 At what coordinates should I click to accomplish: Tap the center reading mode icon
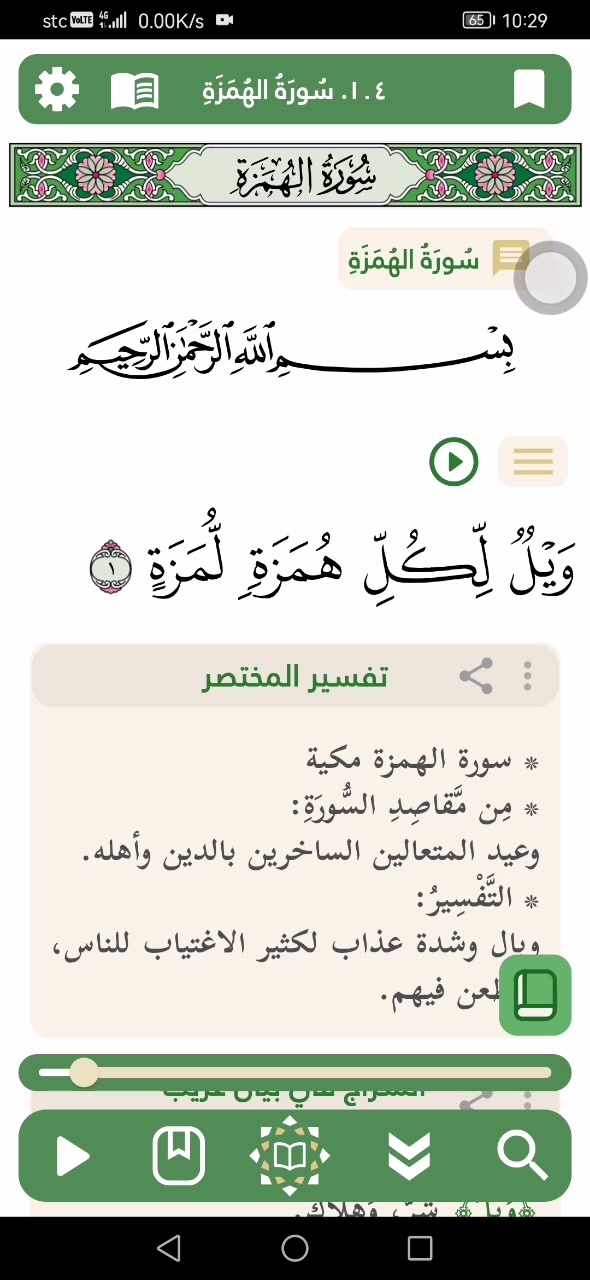290,1156
